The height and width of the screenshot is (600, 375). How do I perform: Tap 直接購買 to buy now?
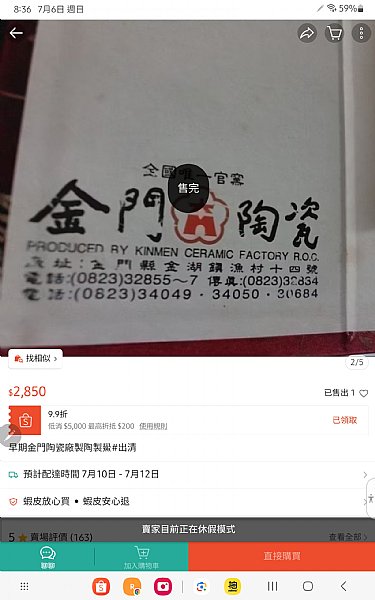[x=282, y=556]
